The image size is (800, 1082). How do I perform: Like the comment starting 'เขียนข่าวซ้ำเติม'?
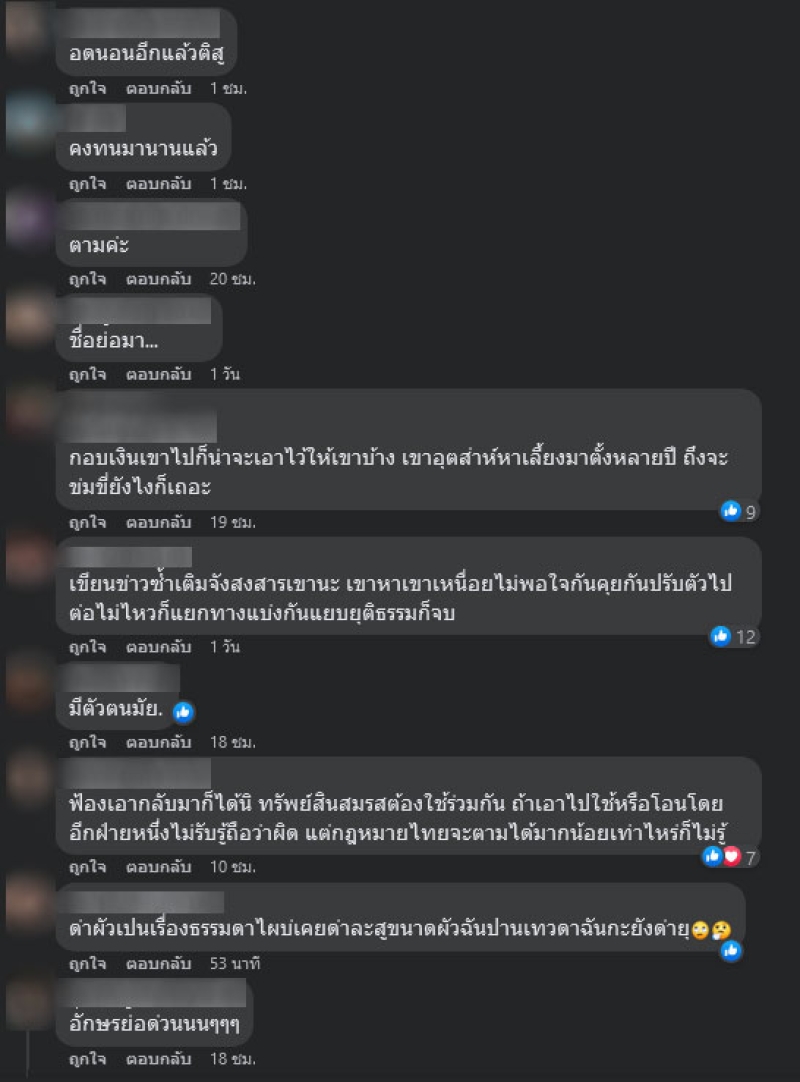87,647
